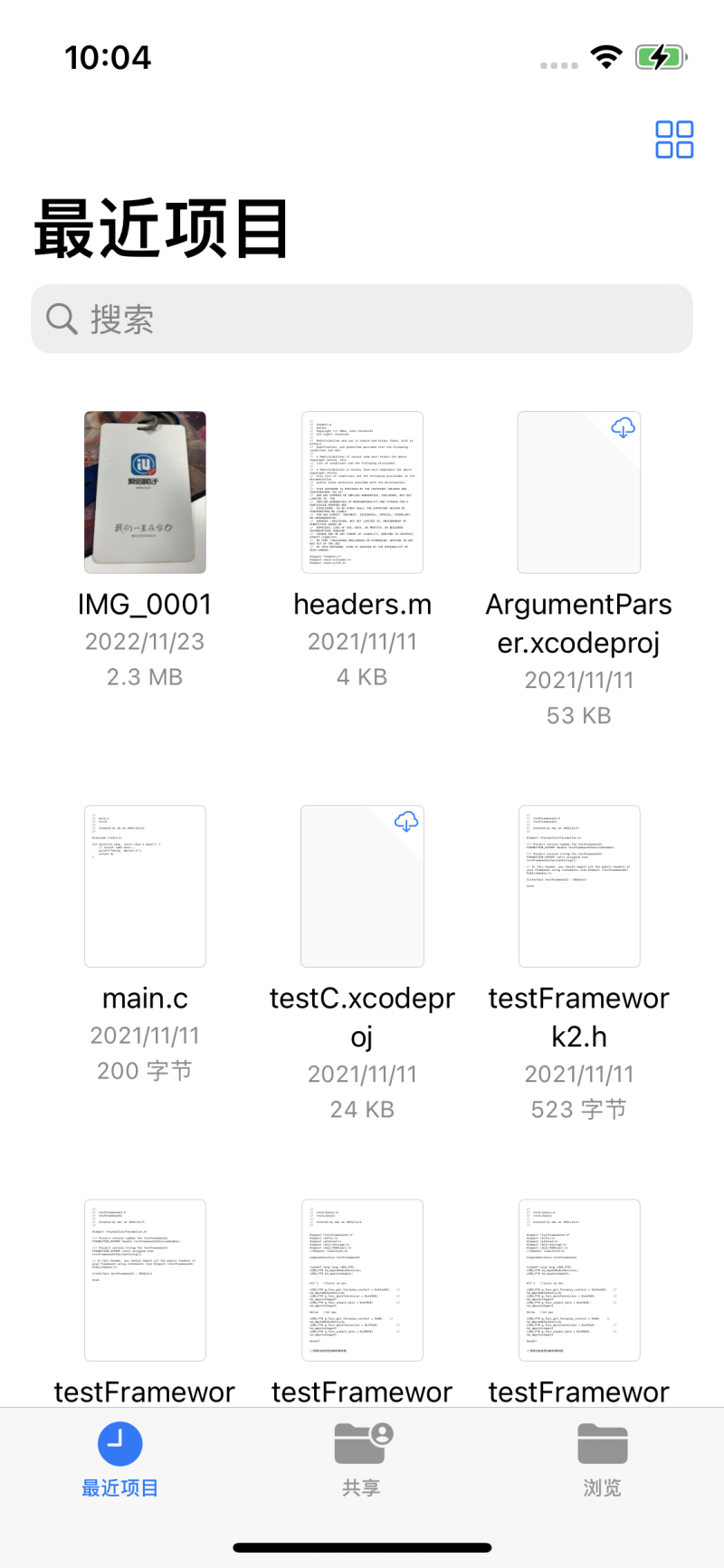Image resolution: width=724 pixels, height=1568 pixels.
Task: Open ArgumentParser.xcodeproj file
Action: 579,492
